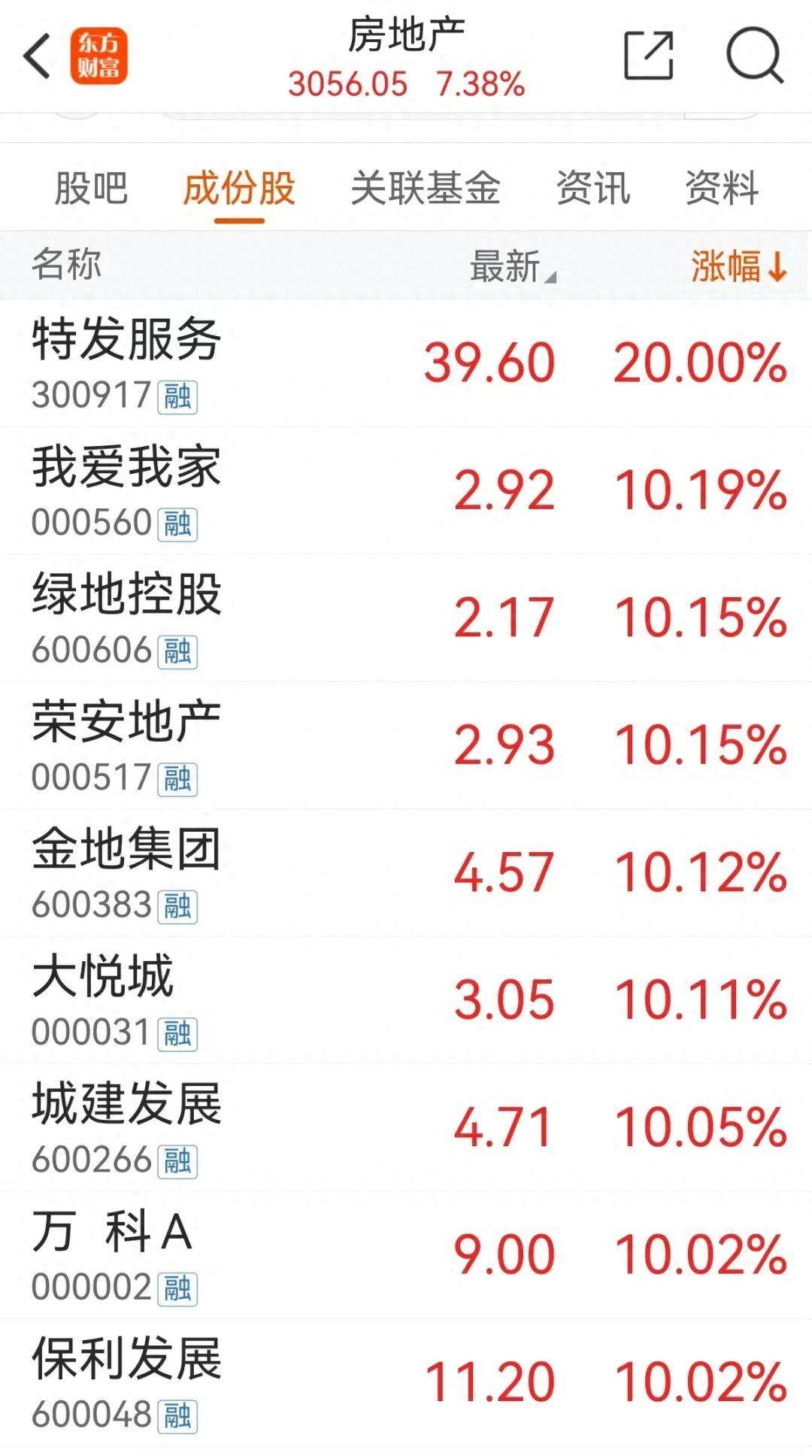Open the search magnifier
Viewport: 812px width, 1456px height.
pyautogui.click(x=754, y=56)
